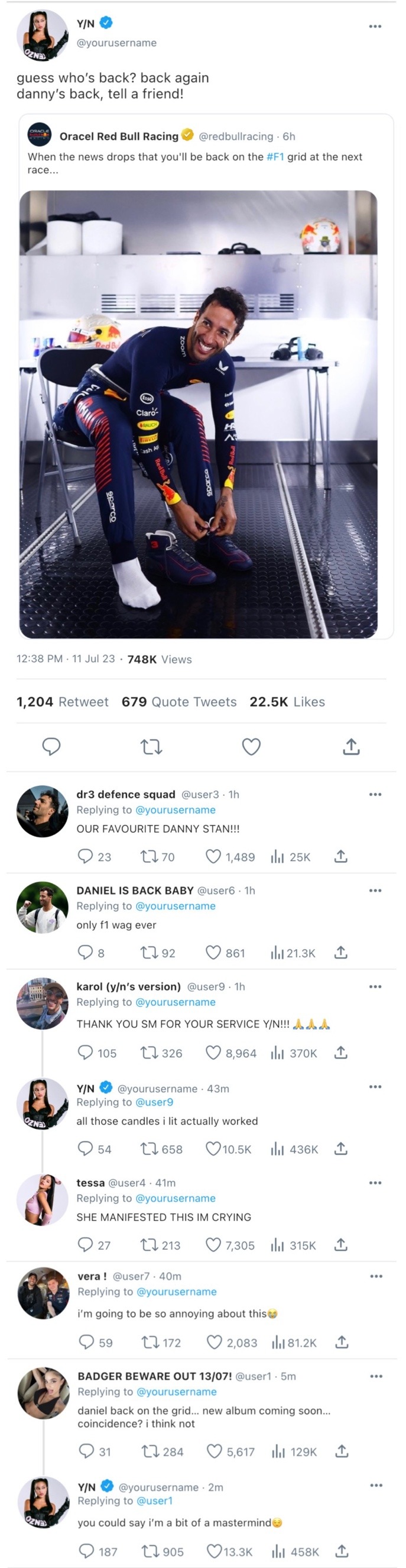The height and width of the screenshot is (1568, 406).
Task: Reply to Y/N's main tweet
Action: tap(51, 746)
